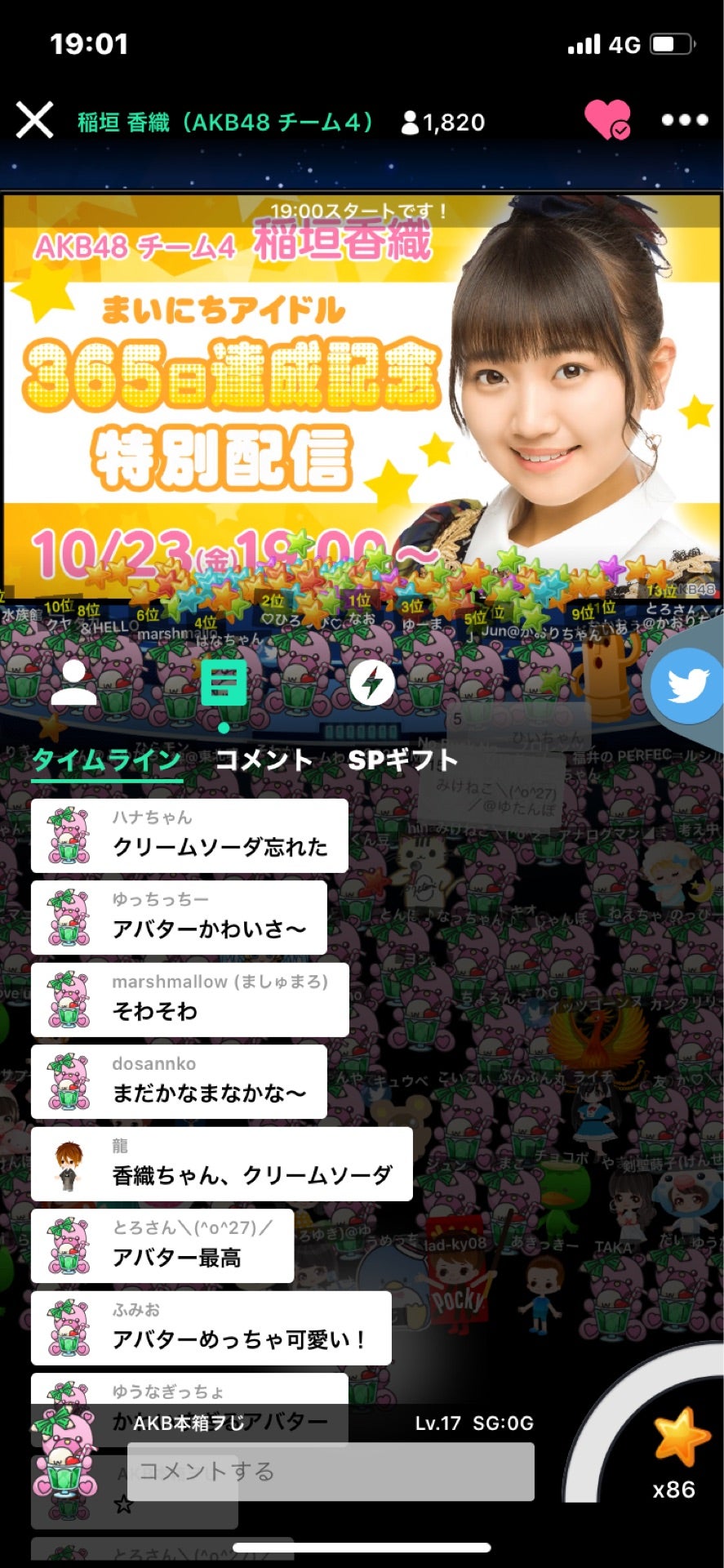Screen dimensions: 724x1568
Task: Open ハナちゃん's timeline comment
Action: pos(189,835)
